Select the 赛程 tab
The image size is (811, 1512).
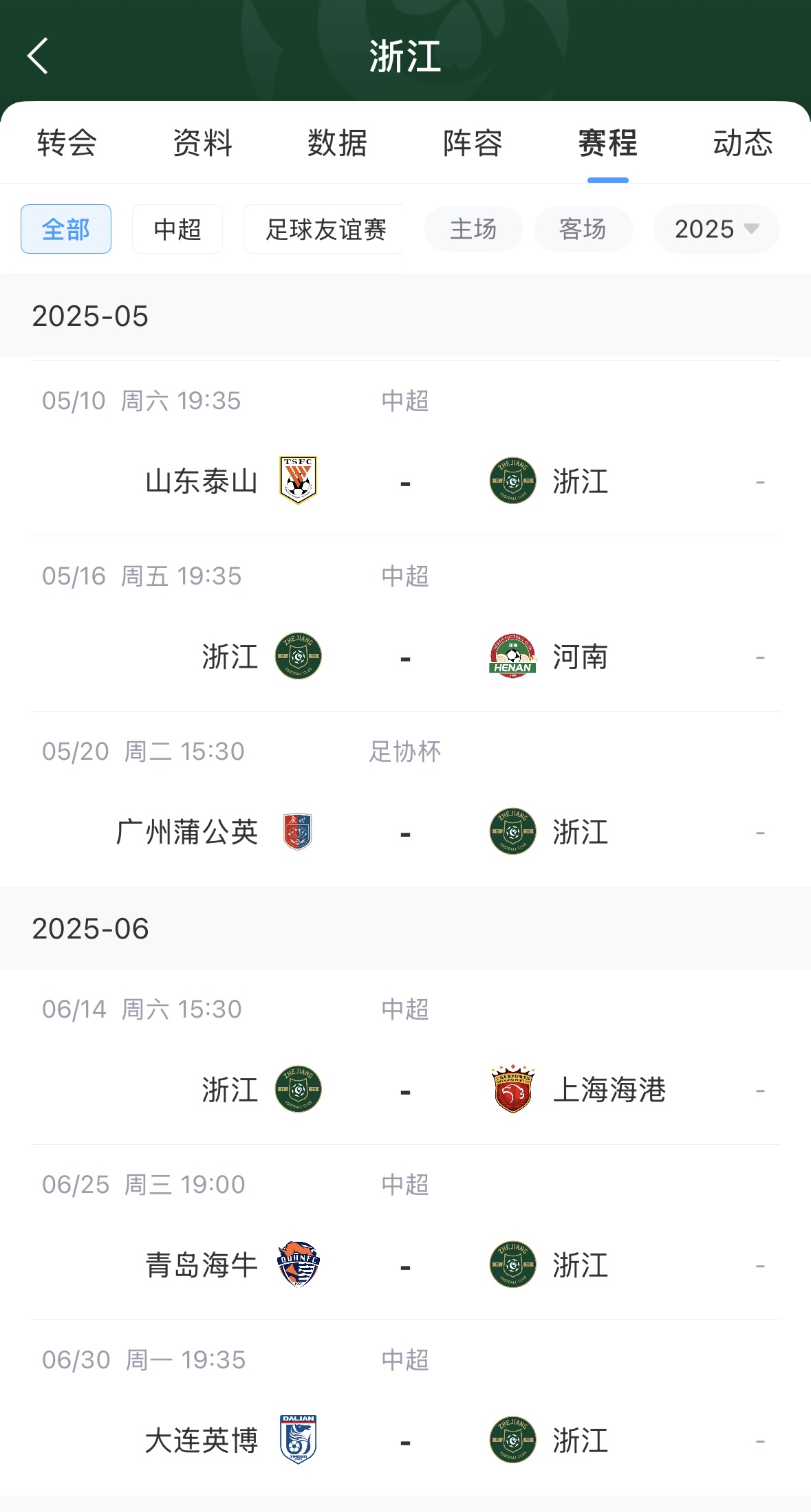[x=607, y=143]
